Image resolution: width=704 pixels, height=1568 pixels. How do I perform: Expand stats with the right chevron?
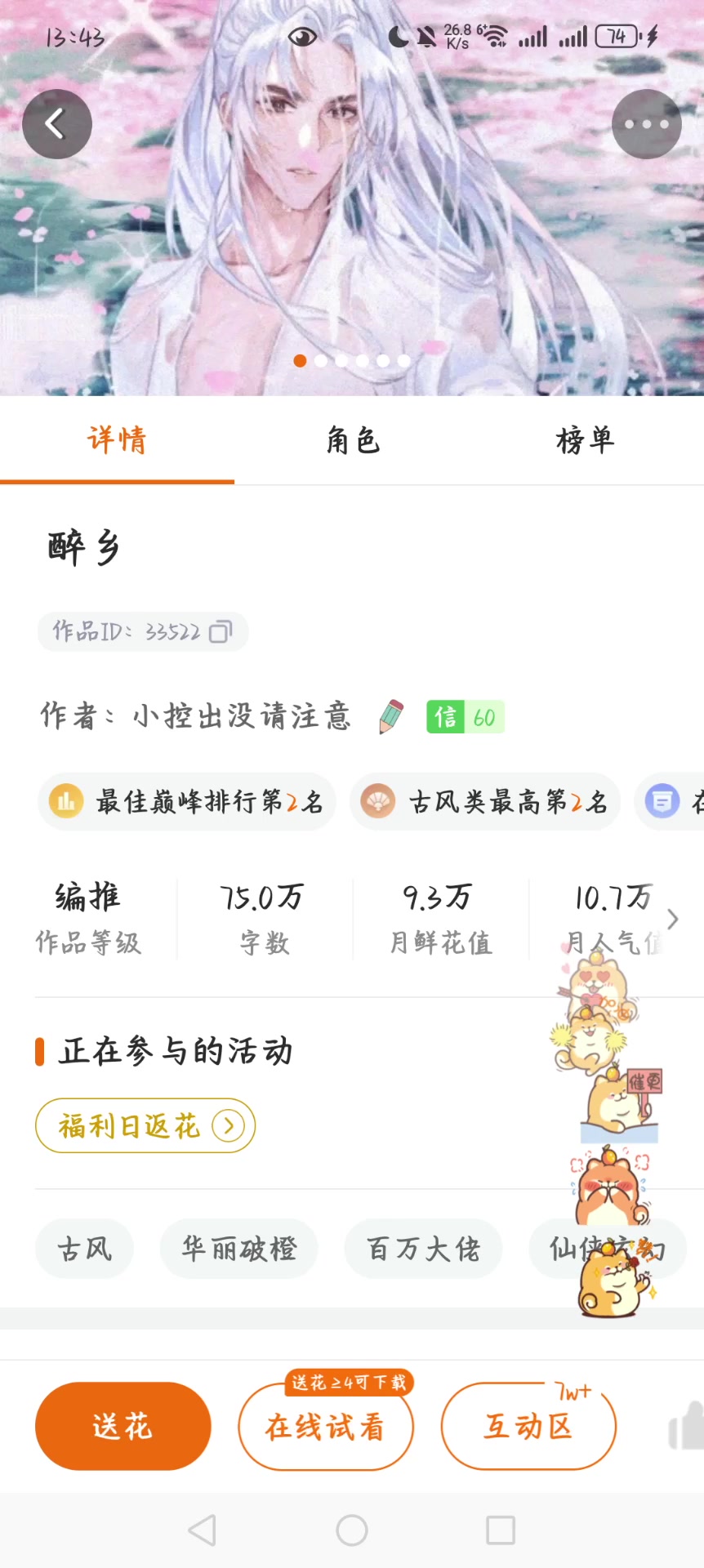click(673, 920)
